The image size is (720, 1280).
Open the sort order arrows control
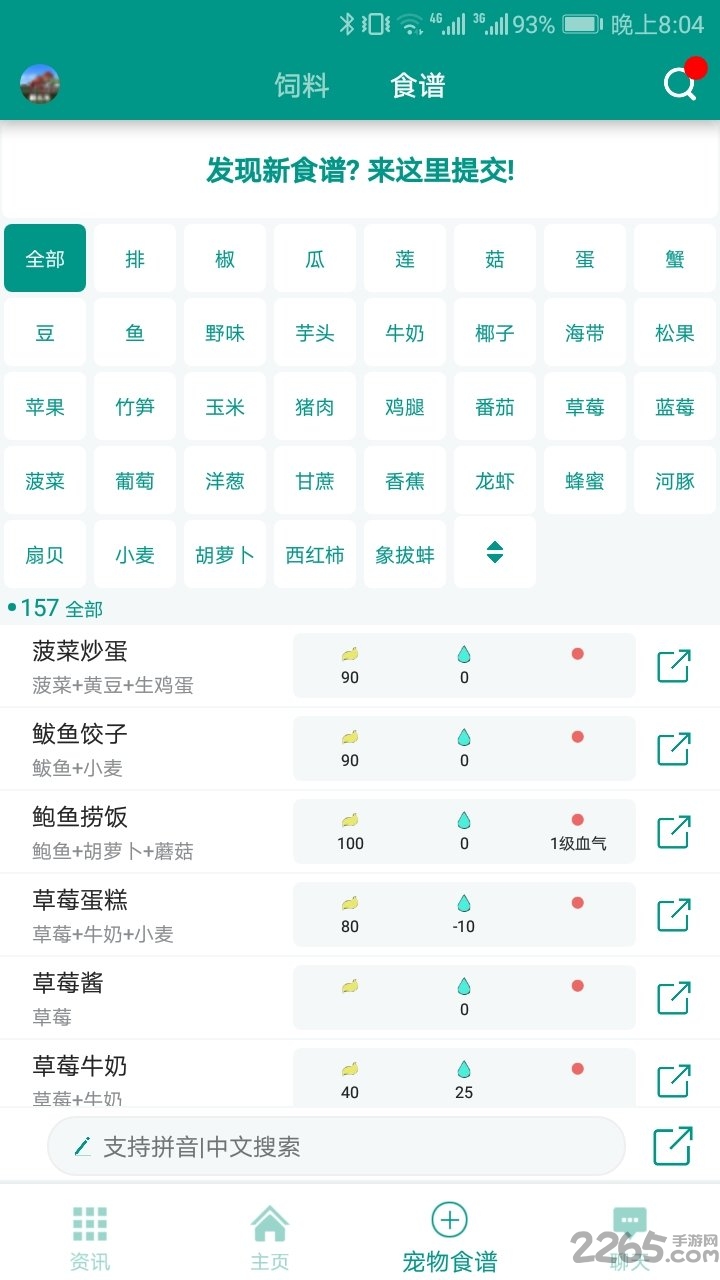tap(494, 553)
